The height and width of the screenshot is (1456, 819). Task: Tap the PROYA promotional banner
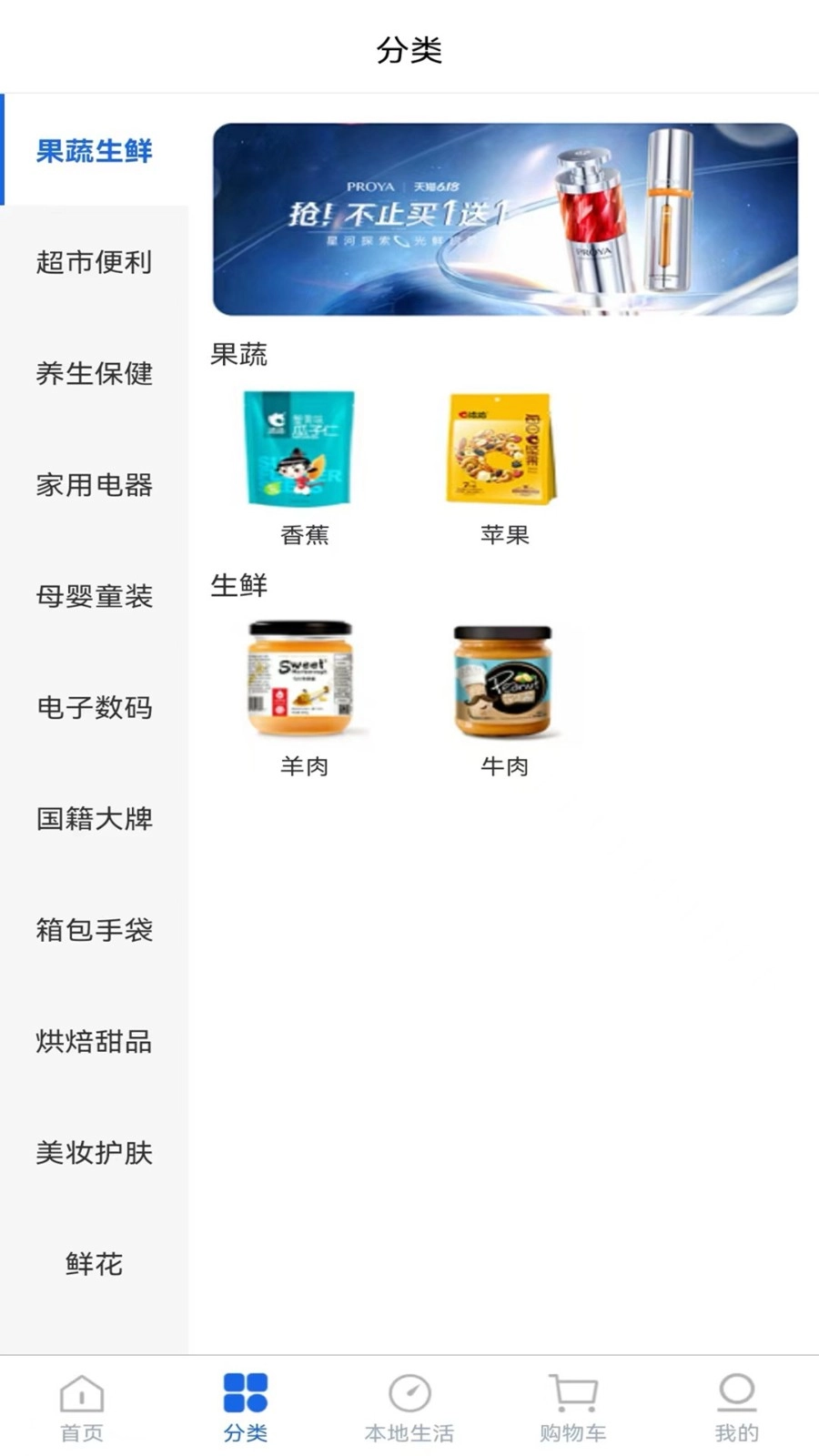[505, 219]
